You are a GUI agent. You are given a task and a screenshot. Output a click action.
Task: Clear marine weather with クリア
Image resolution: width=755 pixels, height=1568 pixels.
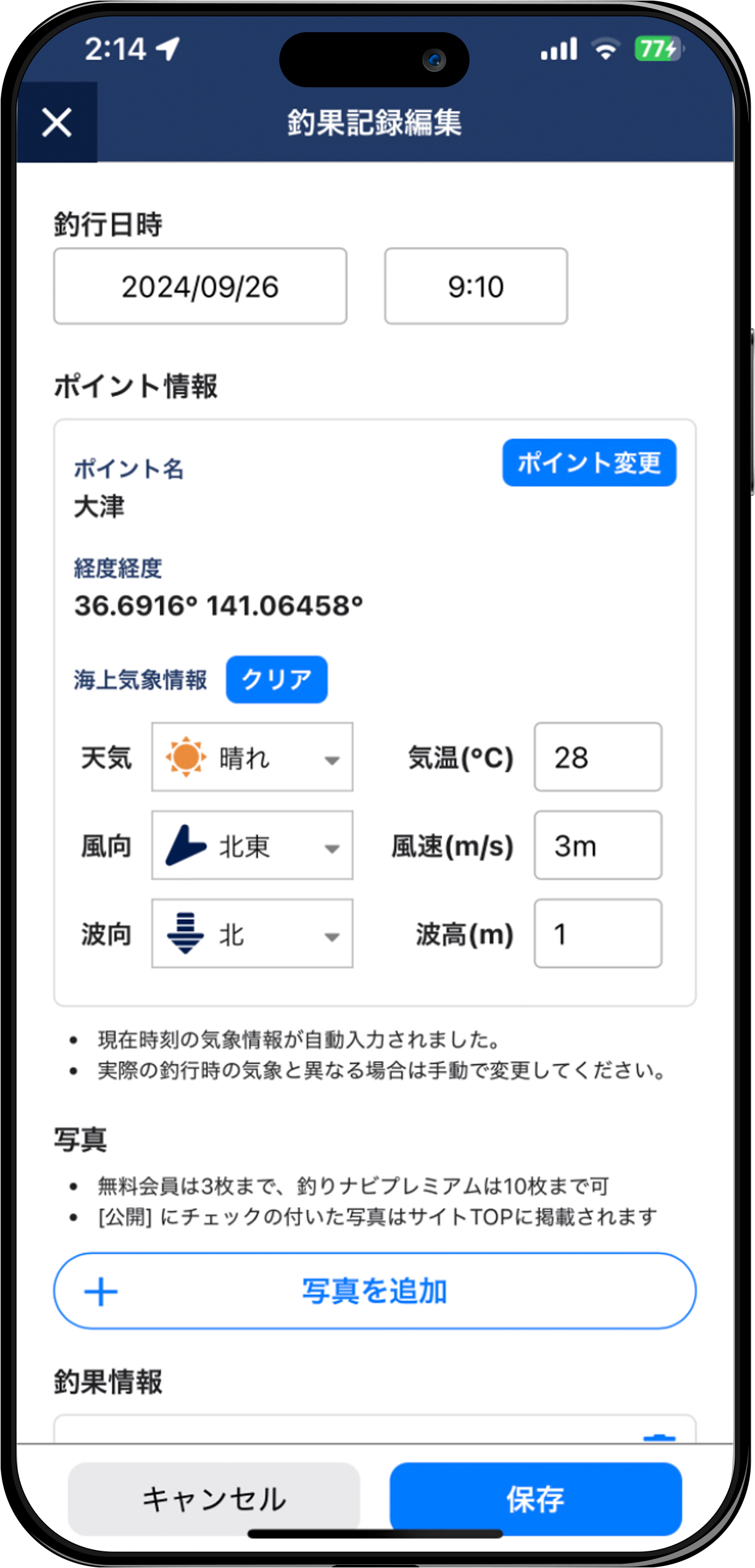coord(276,680)
